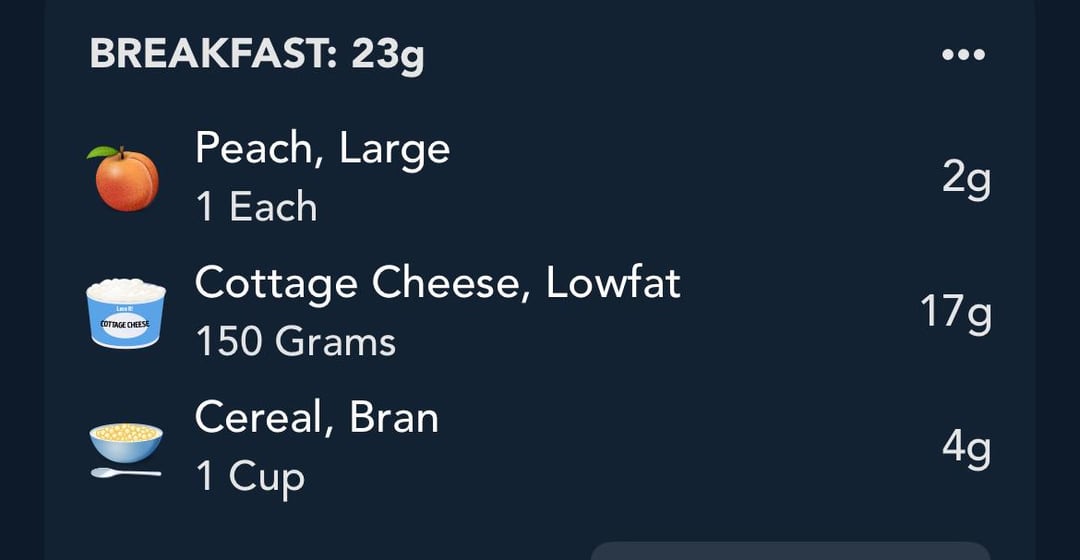Open the Breakfast overflow menu
This screenshot has width=1080, height=560.
click(963, 55)
